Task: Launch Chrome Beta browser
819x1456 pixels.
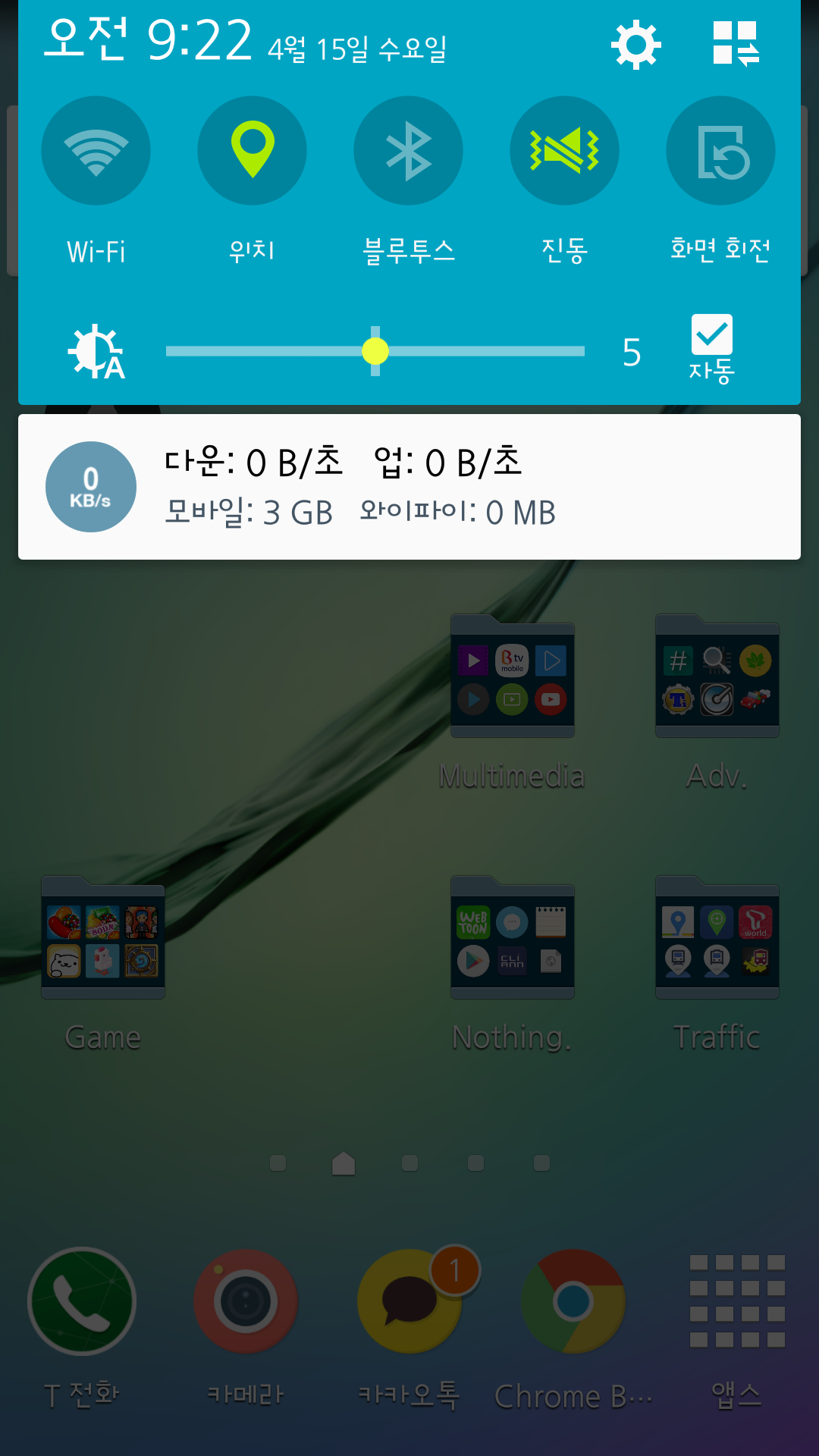Action: (x=573, y=1301)
